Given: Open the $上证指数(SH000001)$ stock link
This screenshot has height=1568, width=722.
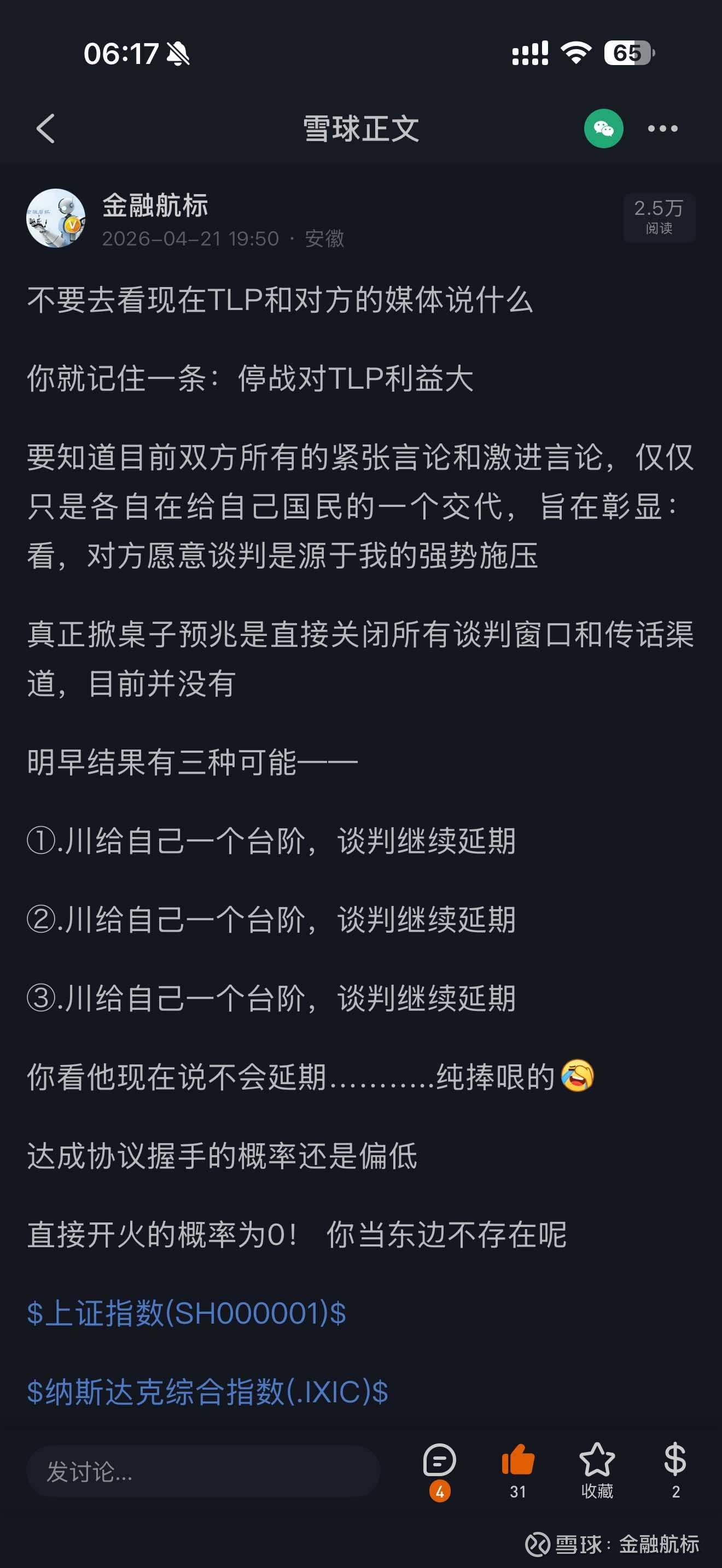Looking at the screenshot, I should tap(187, 1313).
